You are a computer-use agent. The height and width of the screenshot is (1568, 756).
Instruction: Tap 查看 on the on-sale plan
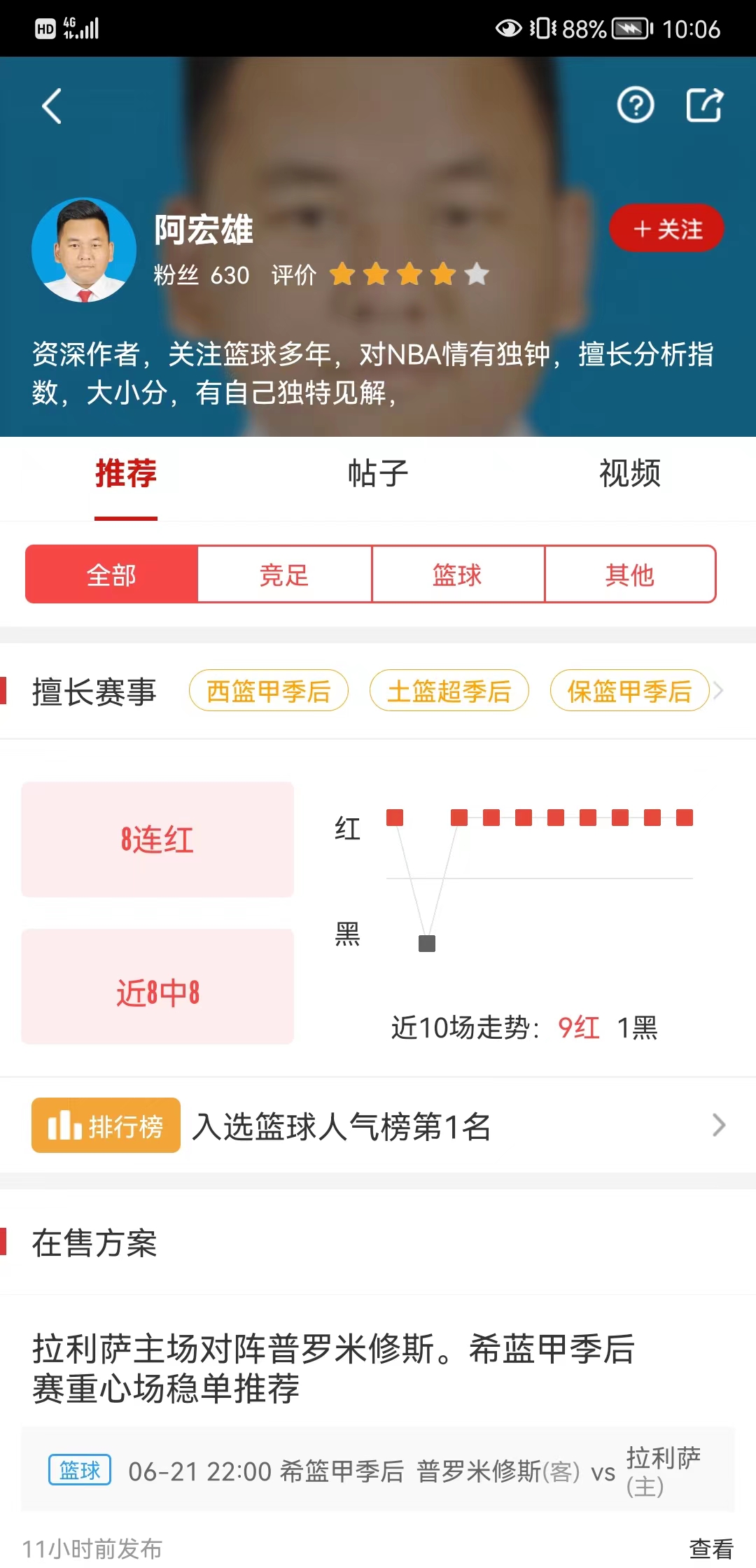click(x=710, y=1548)
